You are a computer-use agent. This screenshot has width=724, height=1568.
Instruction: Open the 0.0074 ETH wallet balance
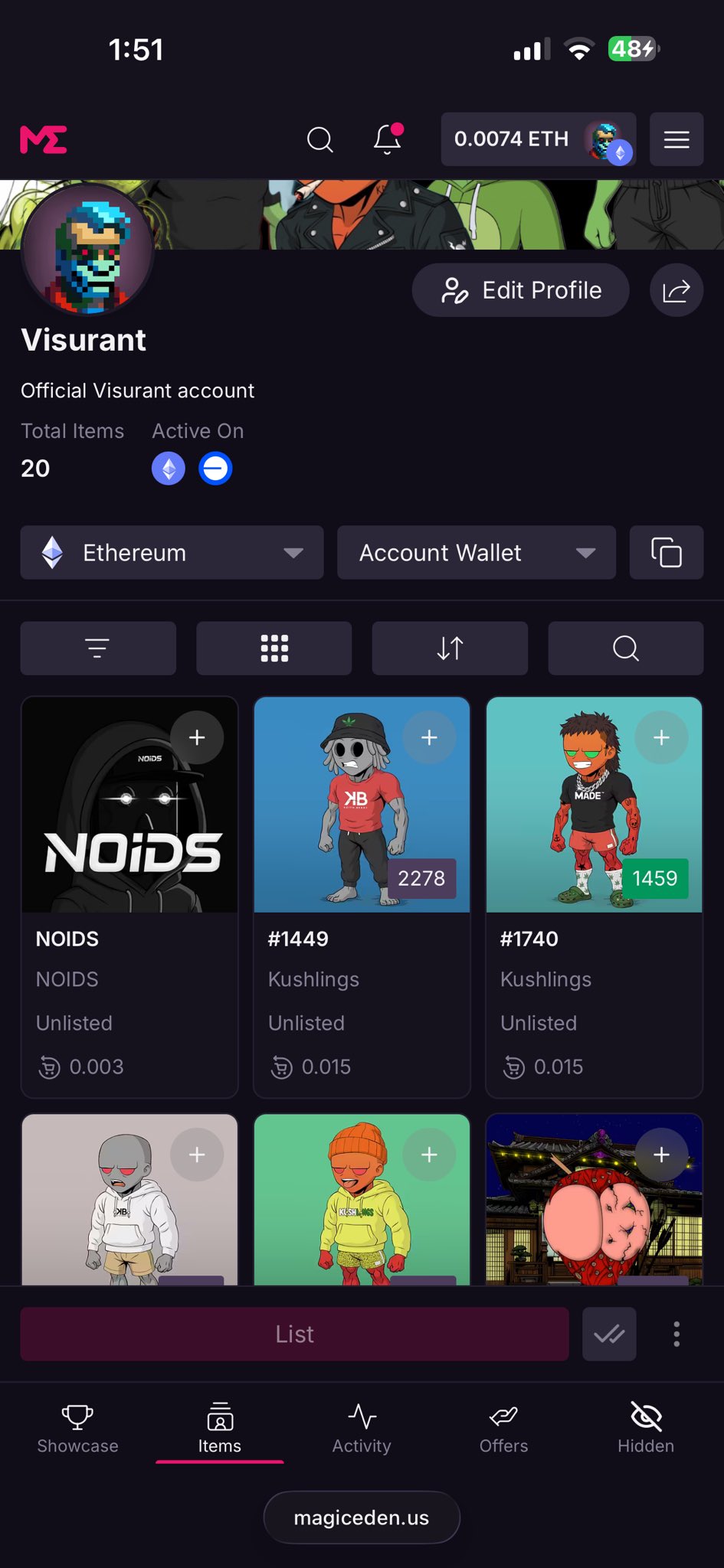click(538, 139)
